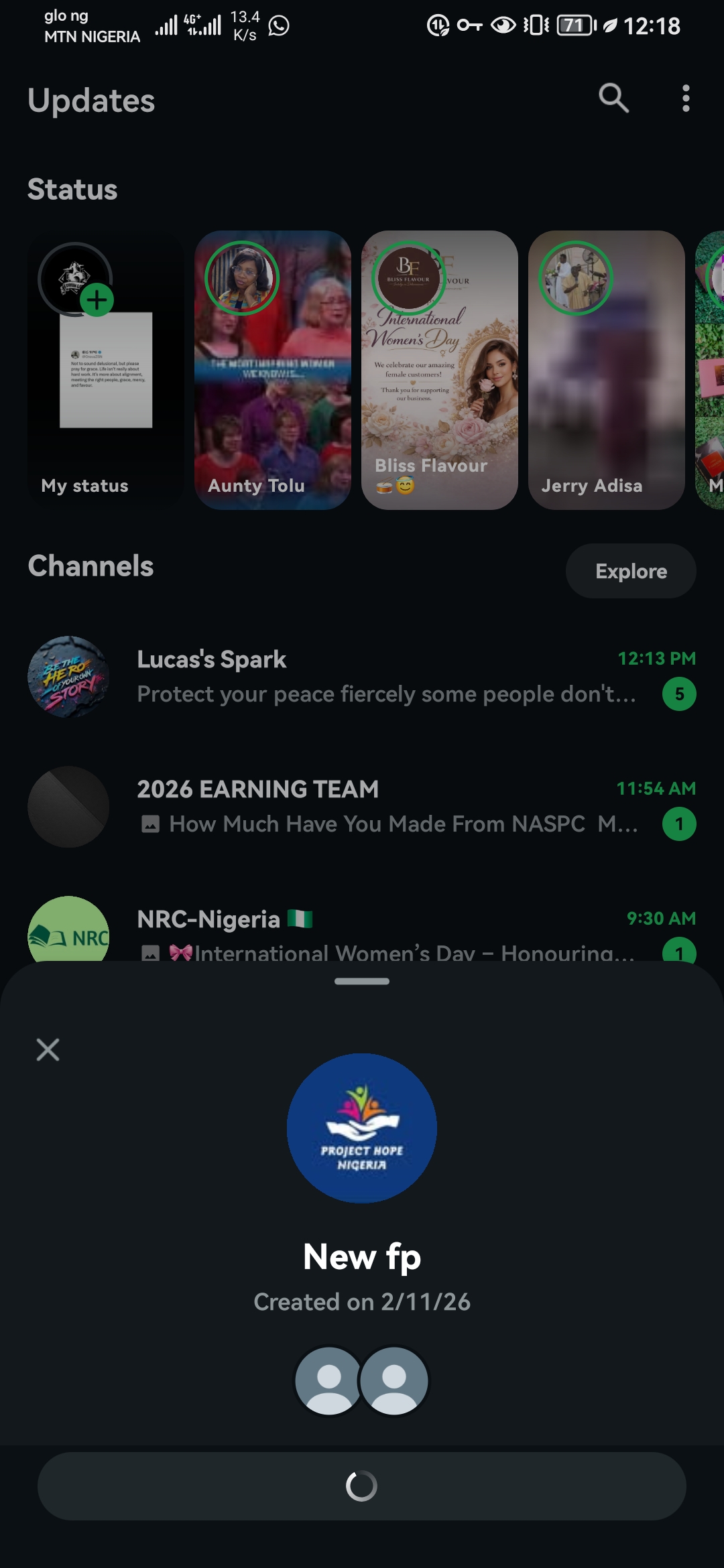The width and height of the screenshot is (724, 1568).
Task: View Jerry Adisa's status
Action: point(606,370)
